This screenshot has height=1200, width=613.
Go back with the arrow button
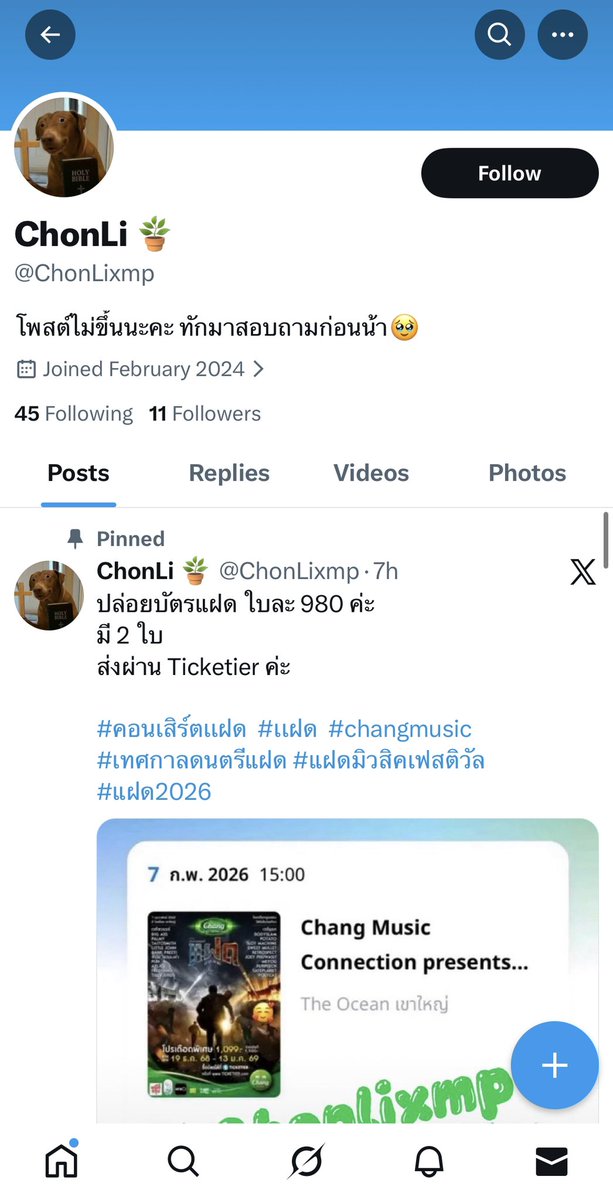click(x=50, y=35)
